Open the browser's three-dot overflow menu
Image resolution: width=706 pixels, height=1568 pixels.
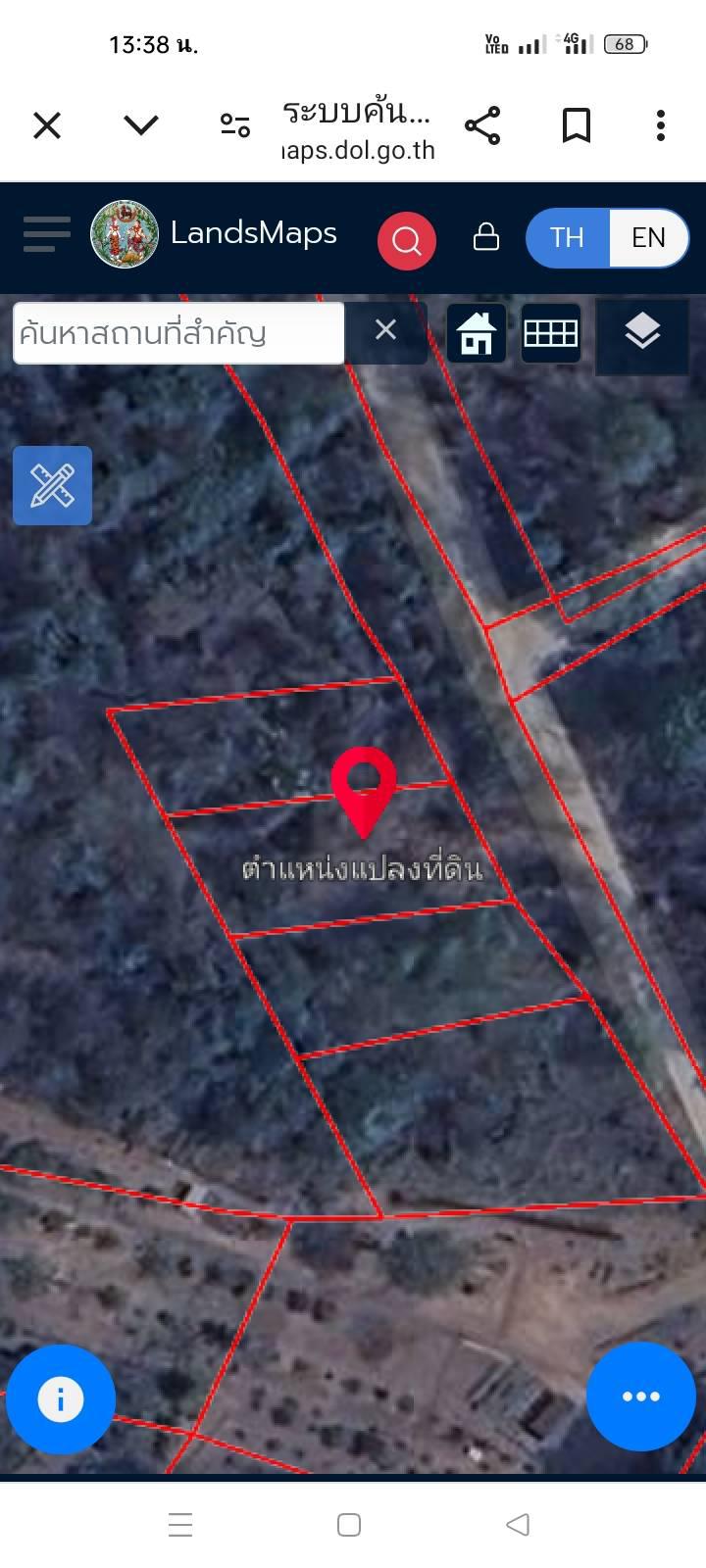point(661,125)
